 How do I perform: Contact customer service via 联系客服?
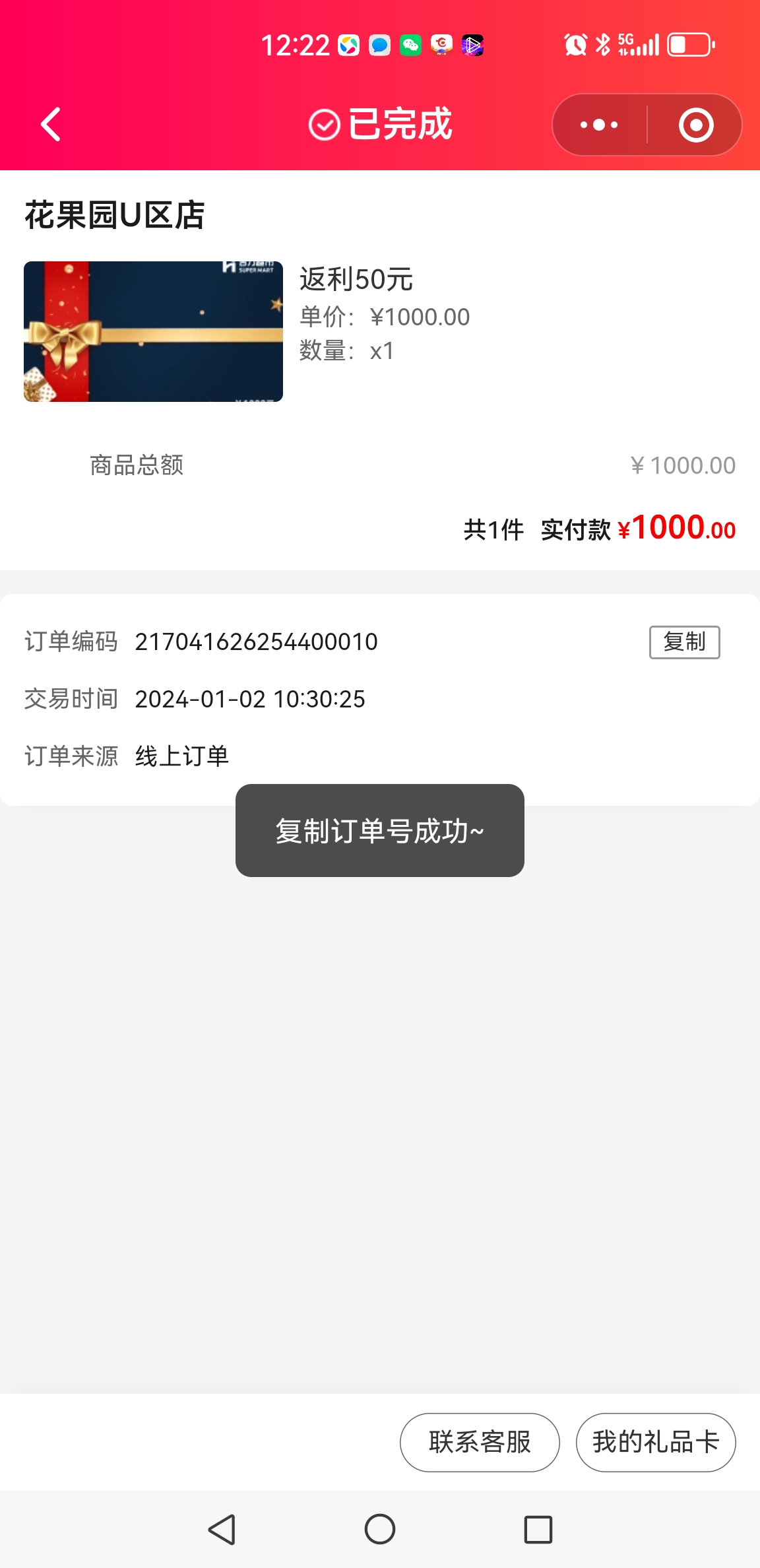[x=480, y=1442]
